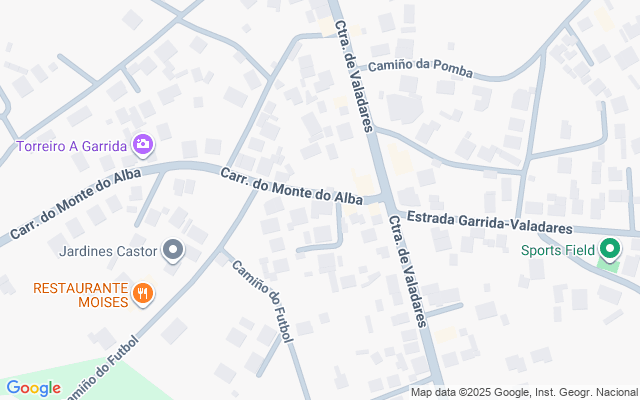Open the Restaurante Moises restaurant marker

coord(143,293)
